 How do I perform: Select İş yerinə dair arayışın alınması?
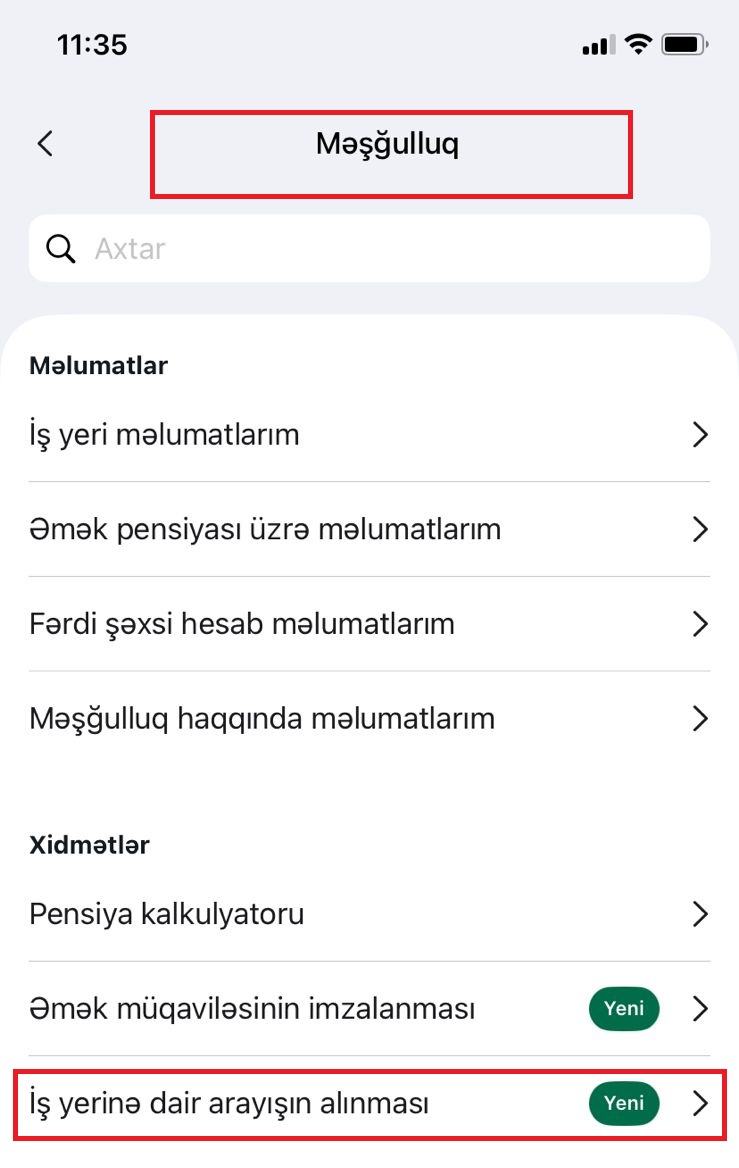pos(369,1104)
